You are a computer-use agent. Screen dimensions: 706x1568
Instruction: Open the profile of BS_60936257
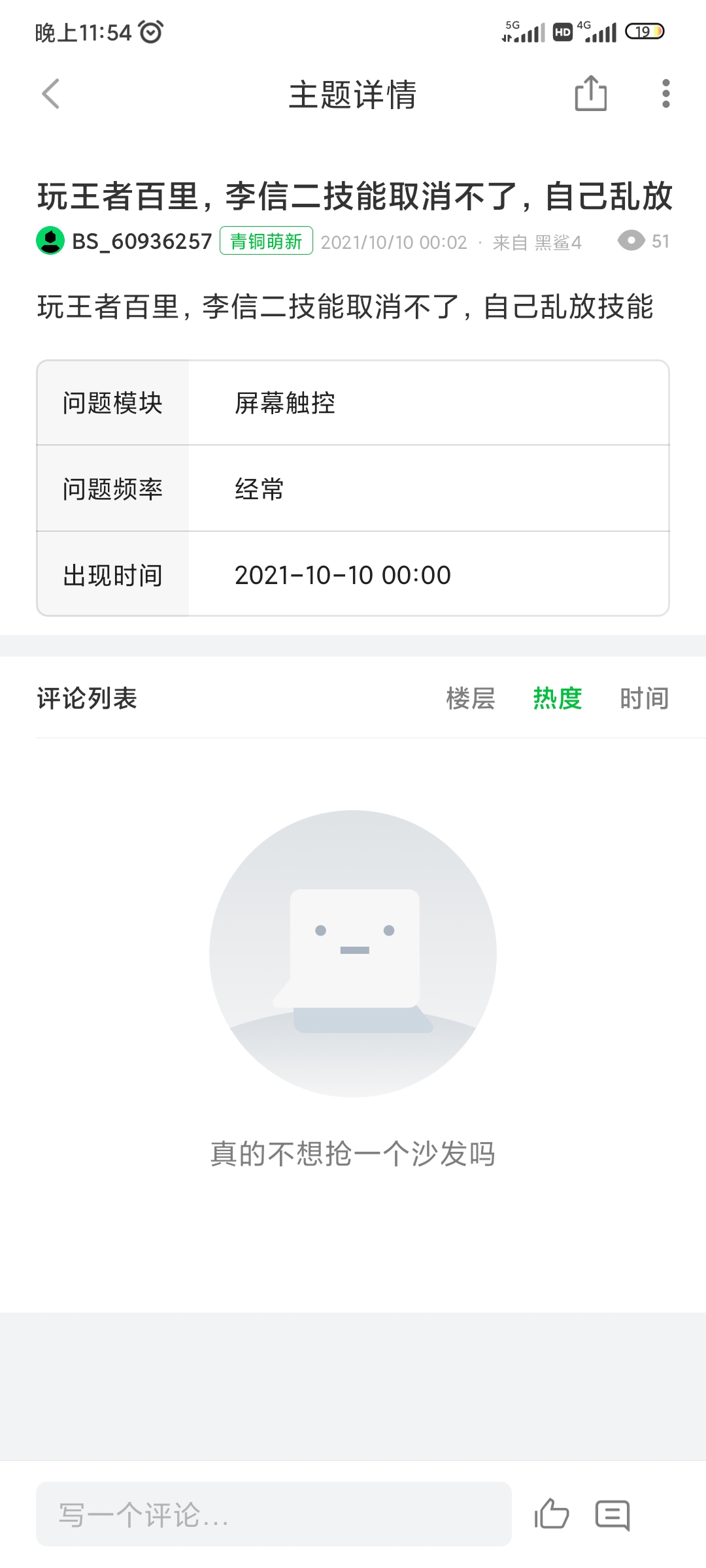pyautogui.click(x=142, y=241)
